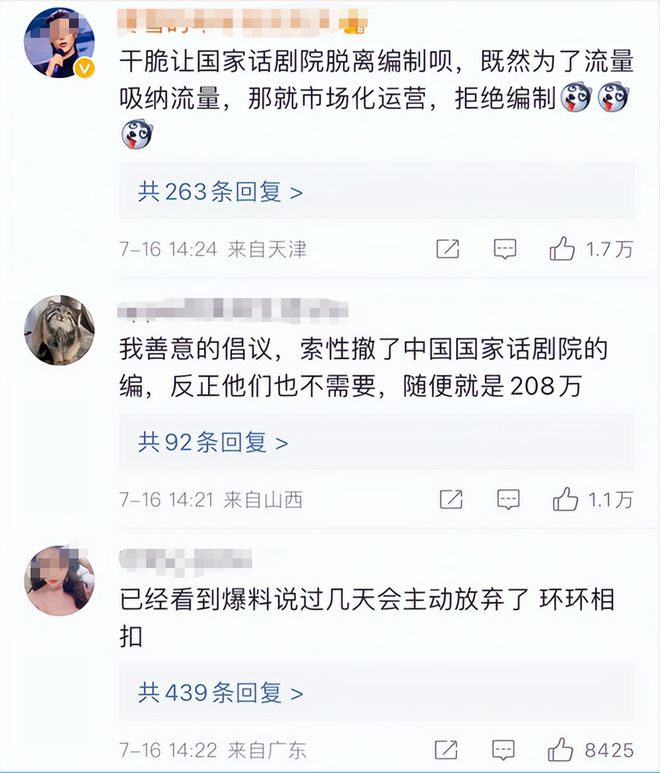Viewport: 660px width, 773px height.
Task: Share the 山西 comment
Action: pos(451,499)
